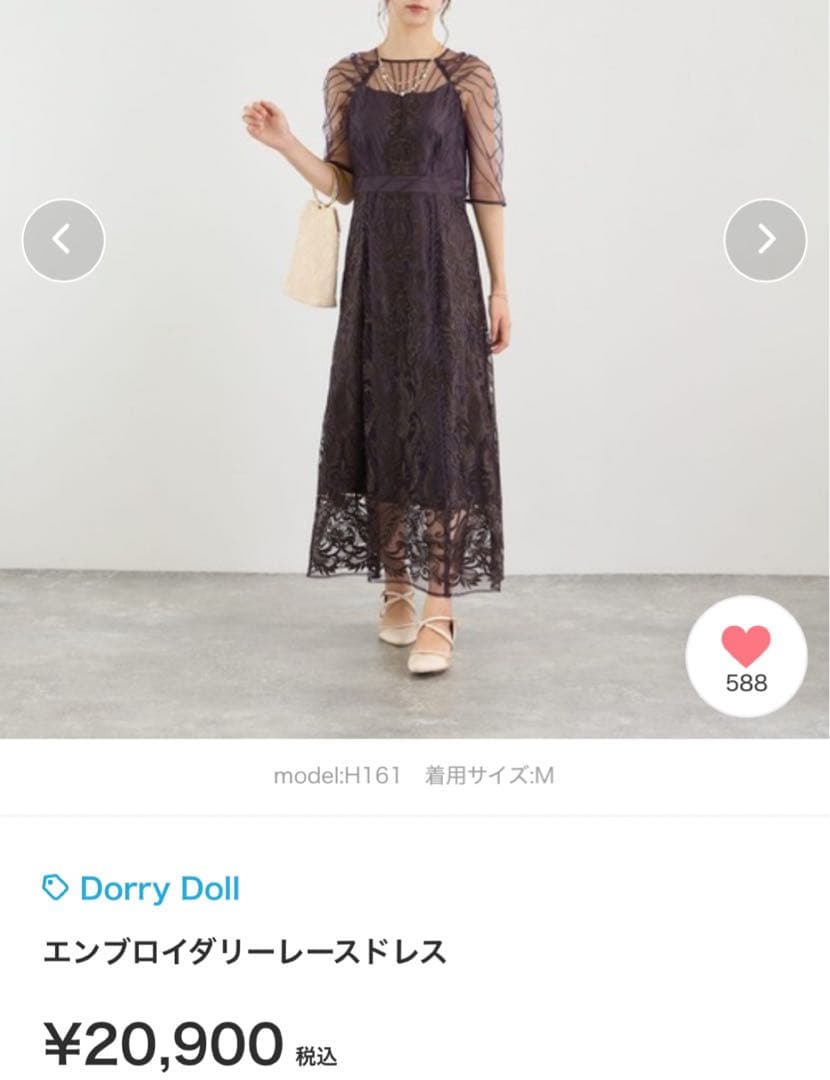The height and width of the screenshot is (1080, 830).
Task: Like this dress with the heart button
Action: tap(747, 656)
